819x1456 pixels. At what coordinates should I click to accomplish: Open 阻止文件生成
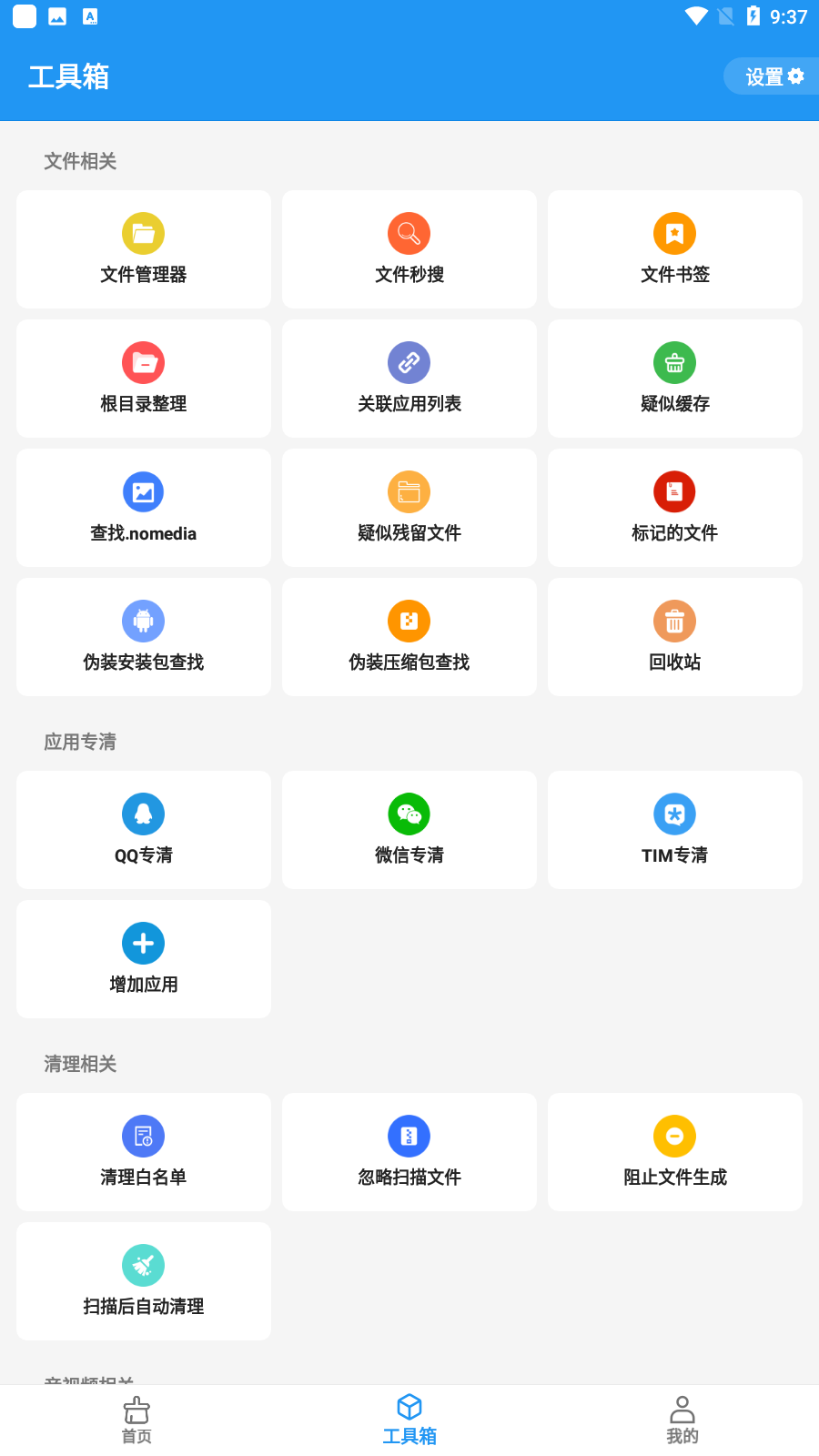[675, 1152]
